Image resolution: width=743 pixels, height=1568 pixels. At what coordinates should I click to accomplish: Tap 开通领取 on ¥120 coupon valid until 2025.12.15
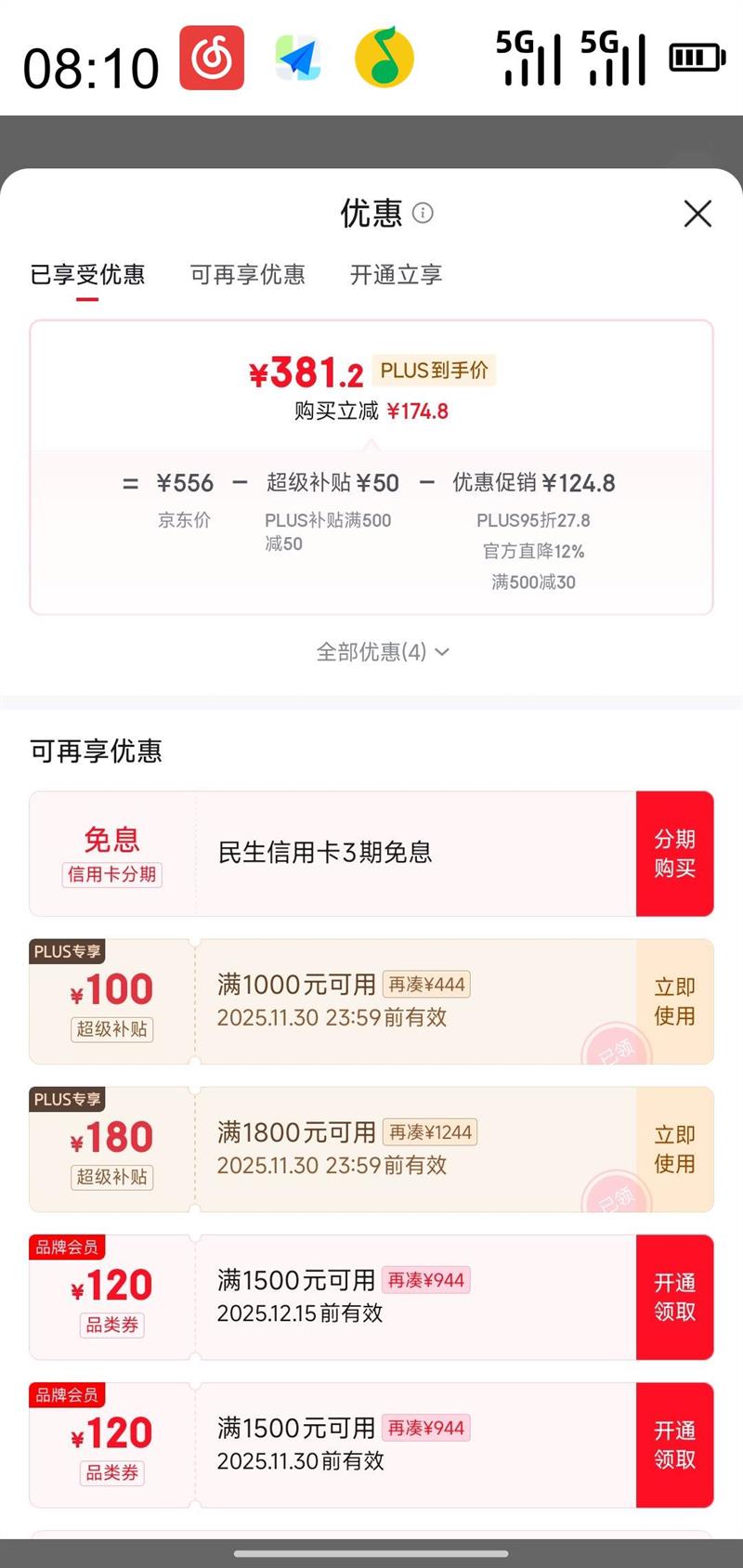(x=675, y=1297)
